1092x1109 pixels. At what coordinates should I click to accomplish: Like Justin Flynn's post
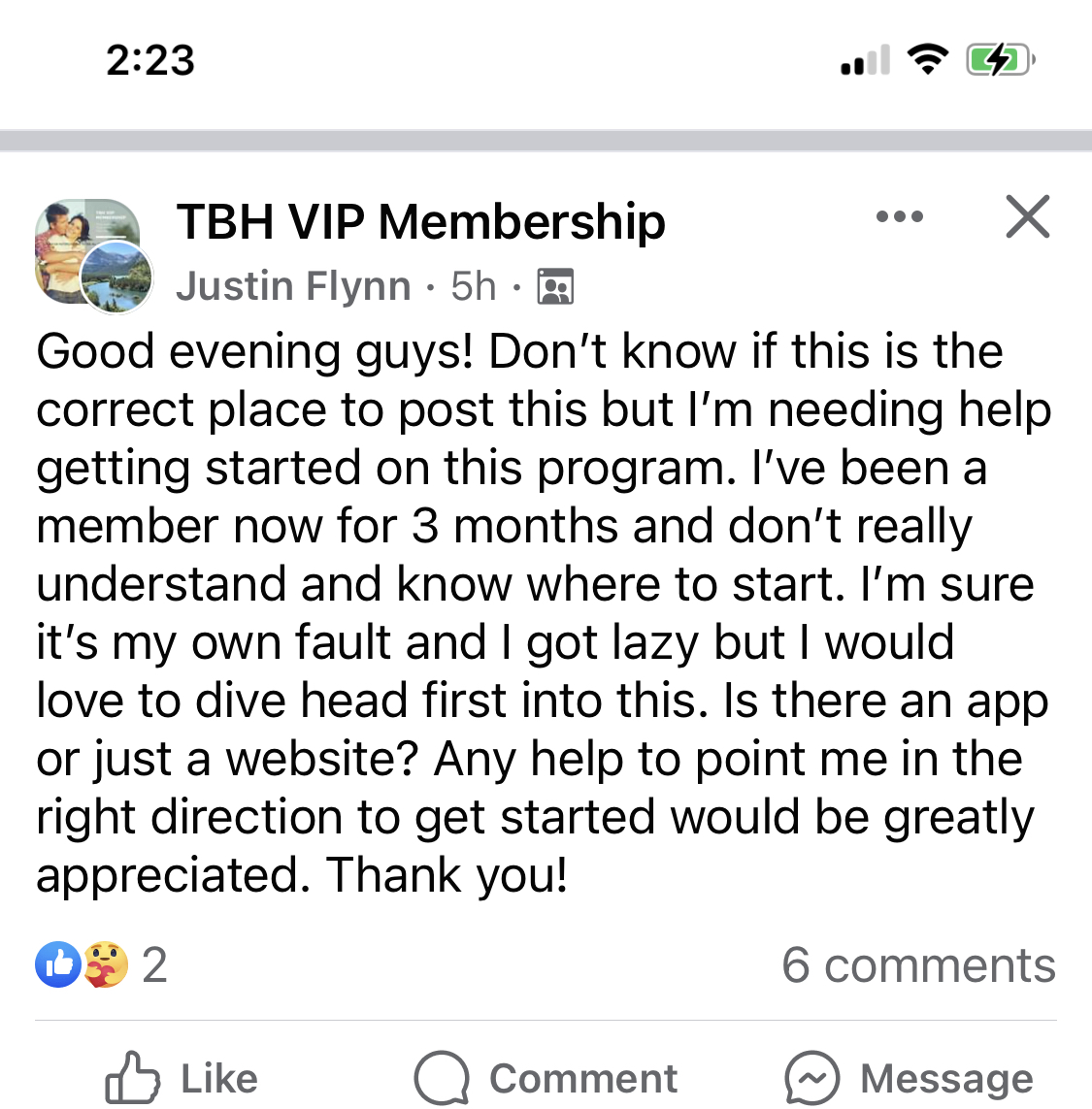(x=182, y=1078)
